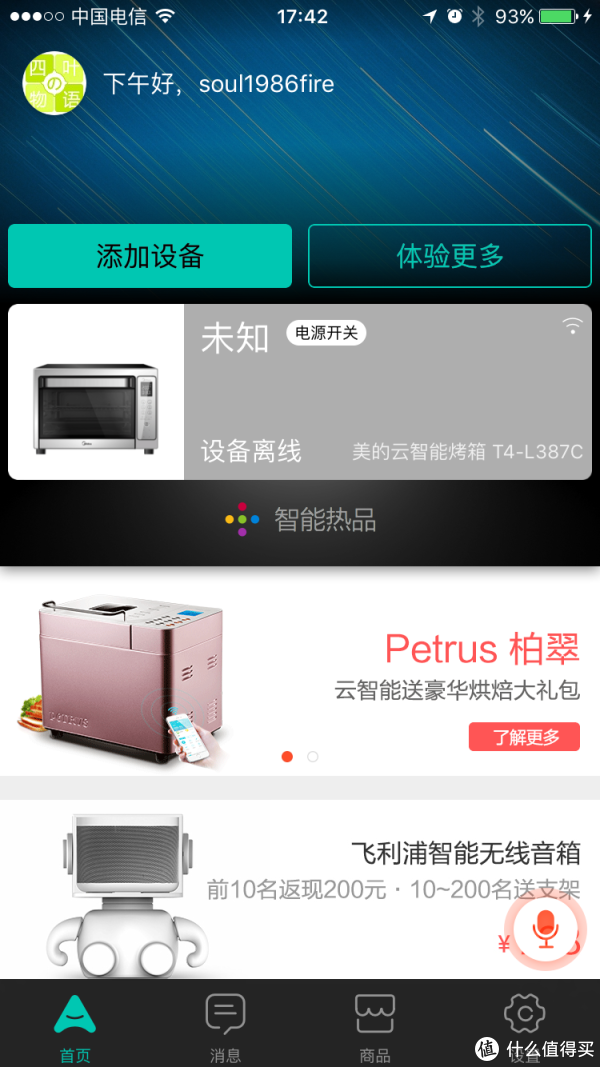Viewport: 600px width, 1067px height.
Task: Tap the 电源开关 power switch chip
Action: tap(326, 333)
